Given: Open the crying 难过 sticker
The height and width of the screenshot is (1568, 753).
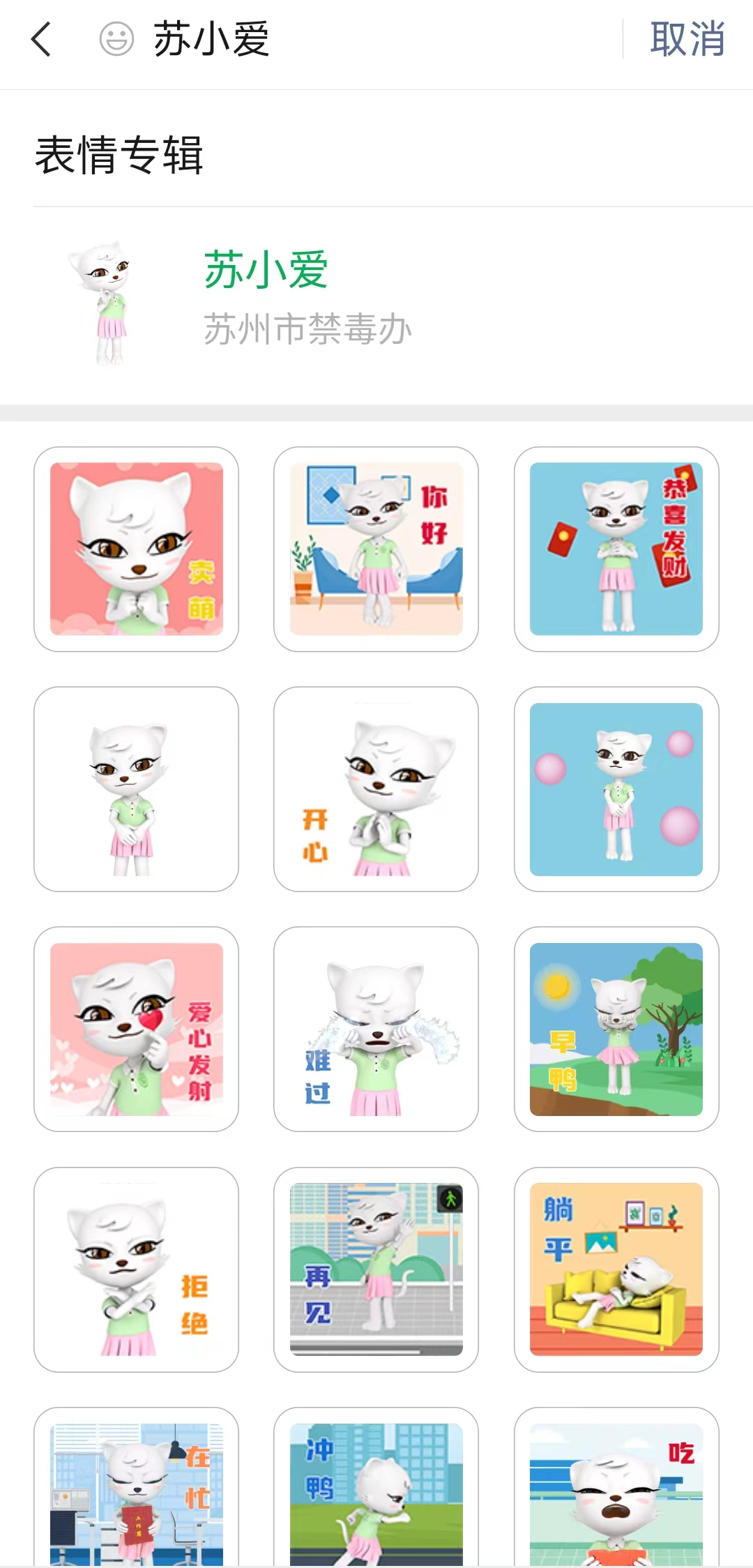Looking at the screenshot, I should [x=376, y=1030].
